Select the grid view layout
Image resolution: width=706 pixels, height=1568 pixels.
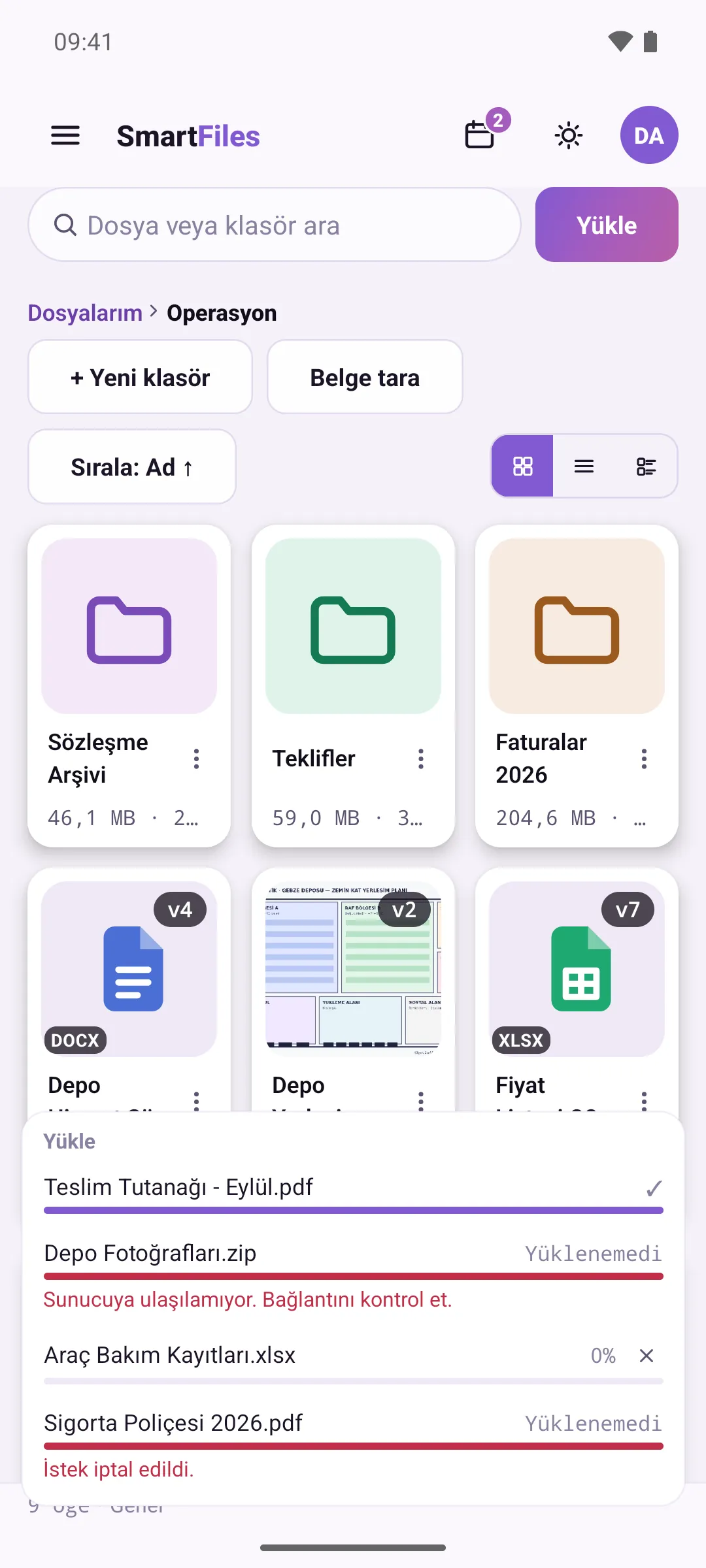point(523,466)
